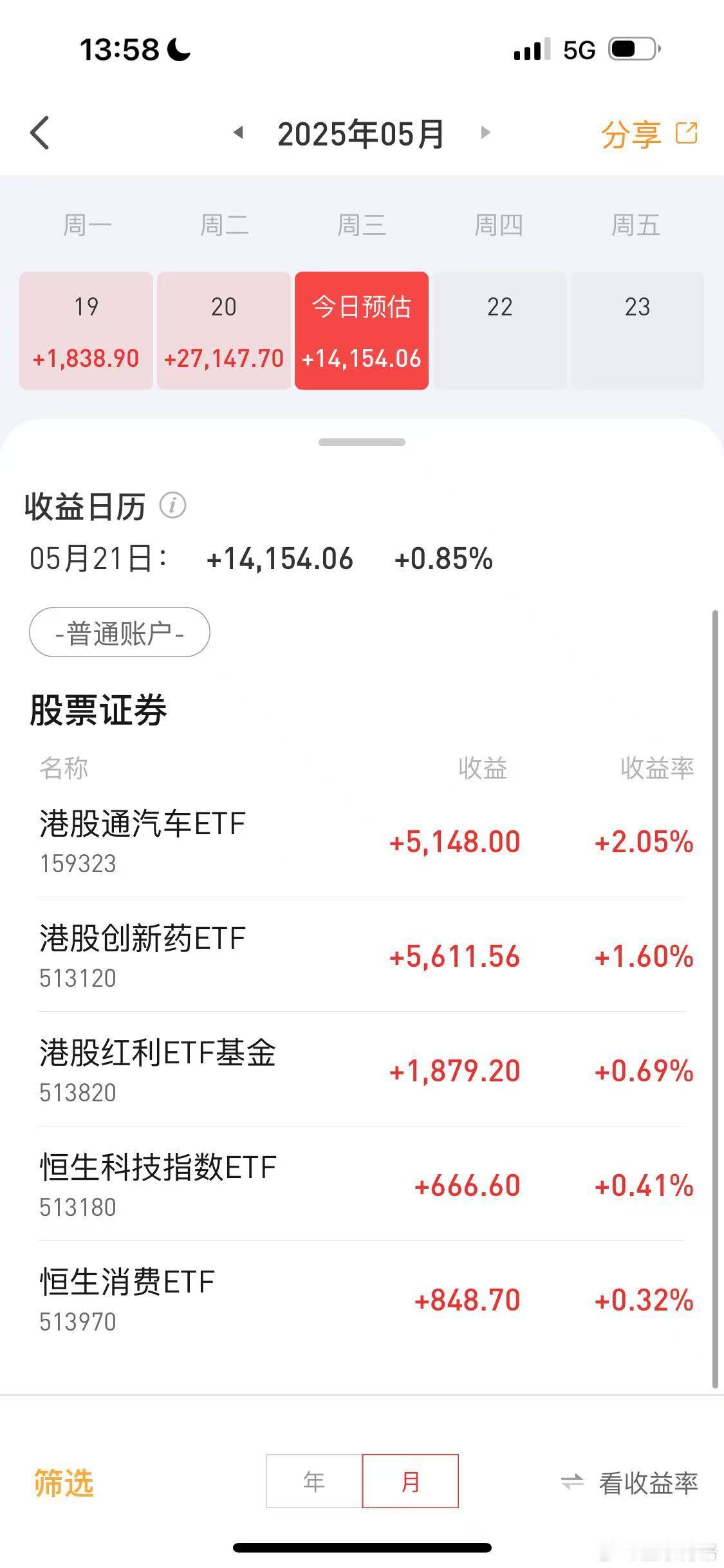Open the 港股创新药ETF row

click(x=362, y=956)
